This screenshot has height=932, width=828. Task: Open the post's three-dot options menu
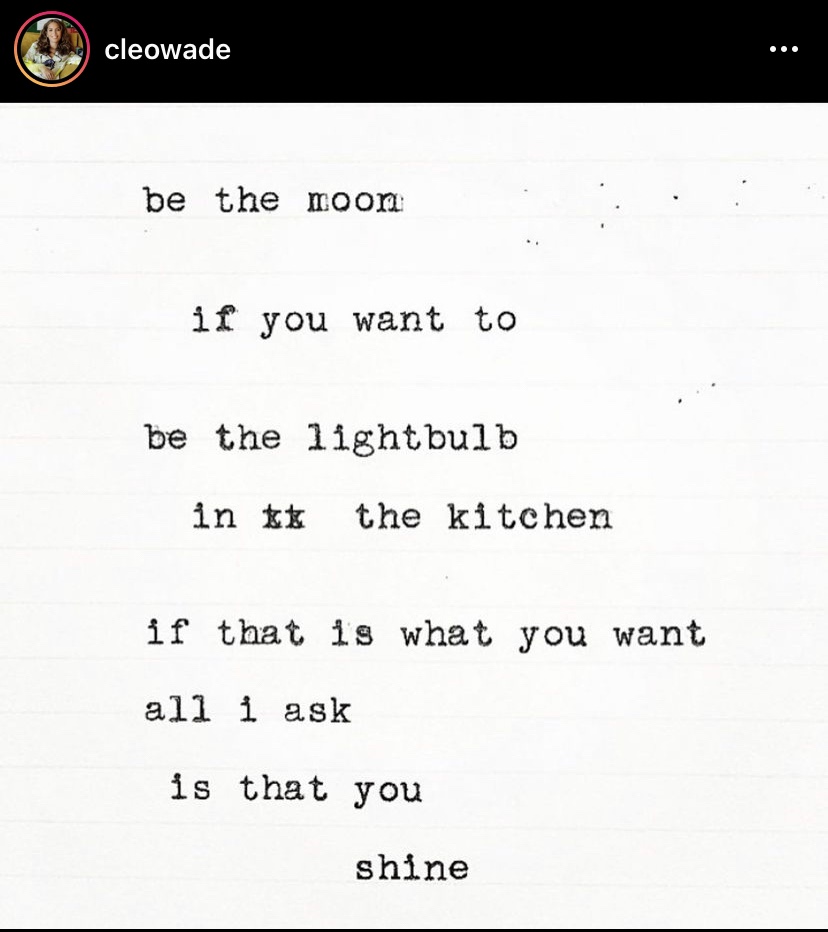pos(783,50)
